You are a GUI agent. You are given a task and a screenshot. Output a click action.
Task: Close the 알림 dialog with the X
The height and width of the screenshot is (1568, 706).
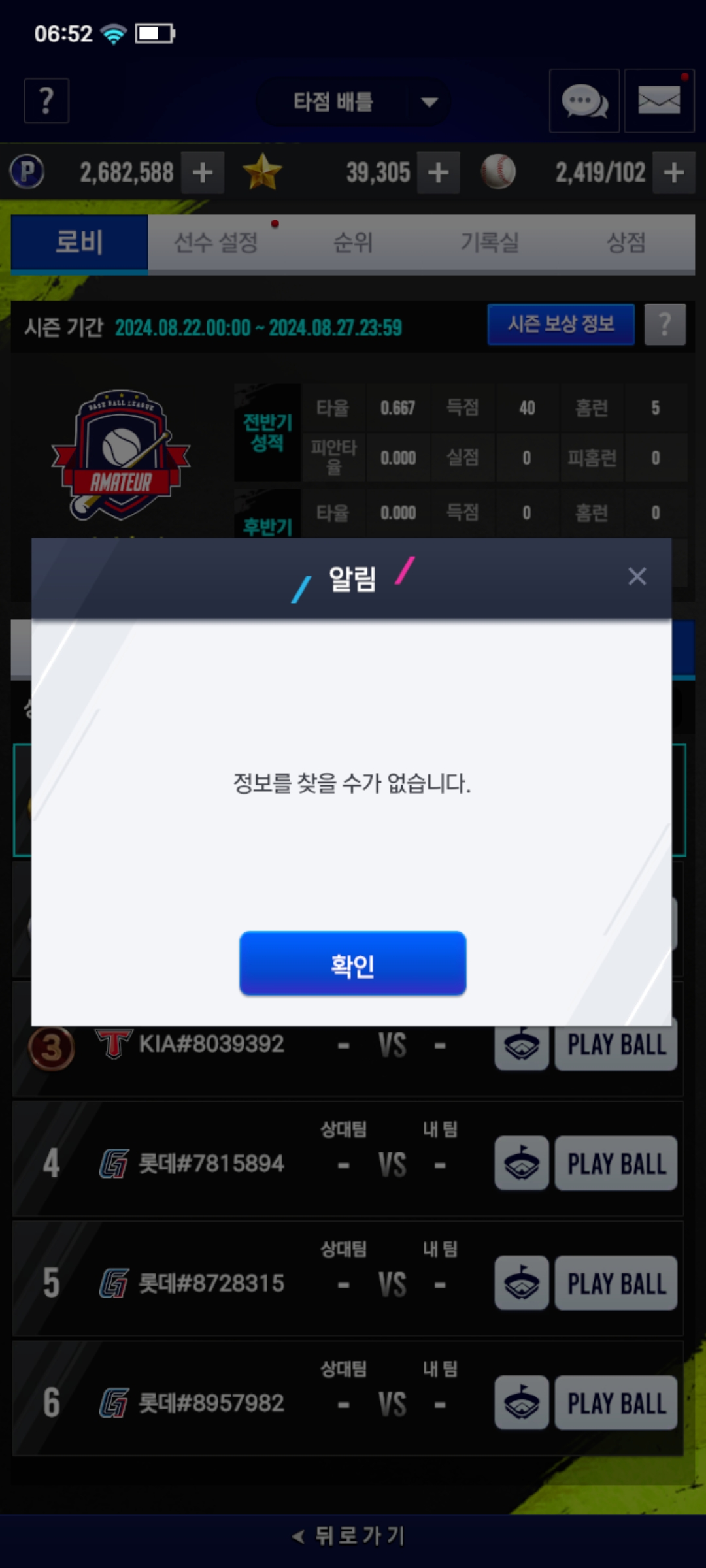[x=637, y=576]
